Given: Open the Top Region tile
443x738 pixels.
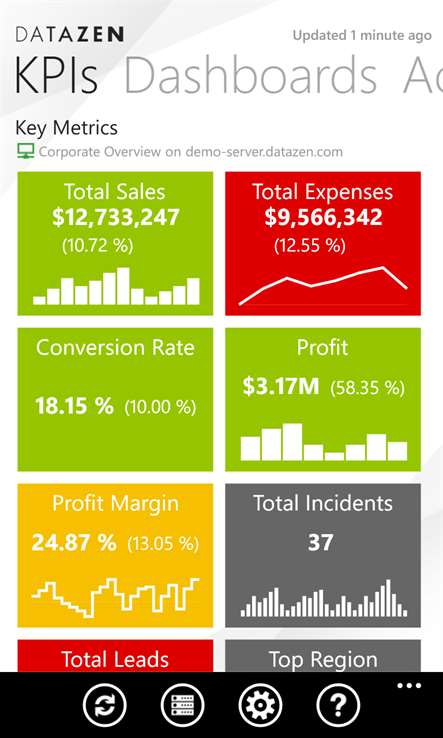Looking at the screenshot, I should tap(323, 656).
